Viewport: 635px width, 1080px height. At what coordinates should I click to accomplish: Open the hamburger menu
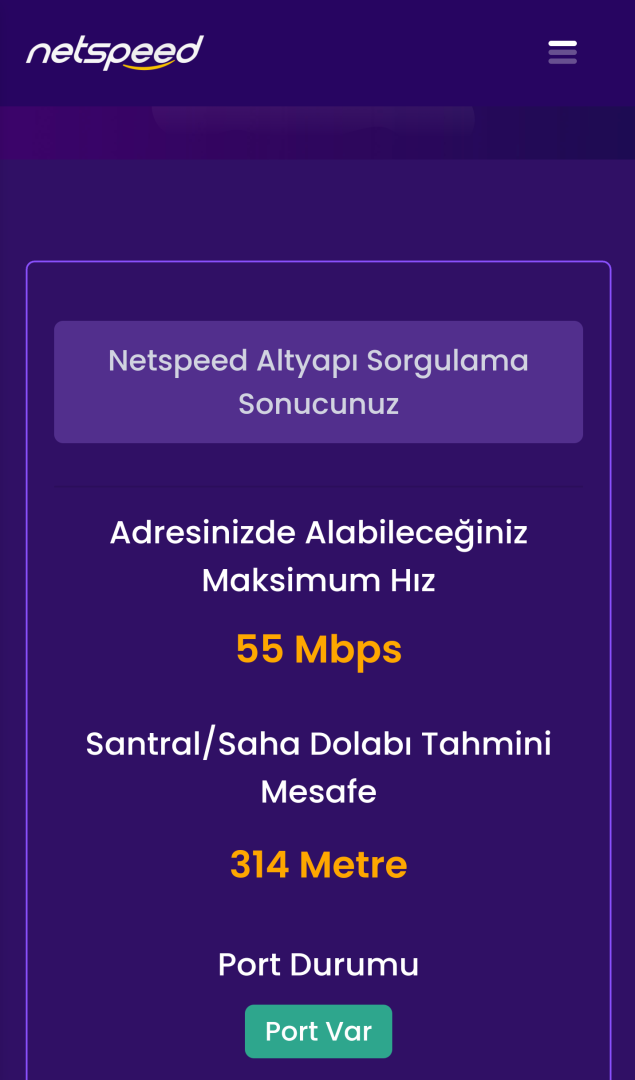[x=562, y=52]
